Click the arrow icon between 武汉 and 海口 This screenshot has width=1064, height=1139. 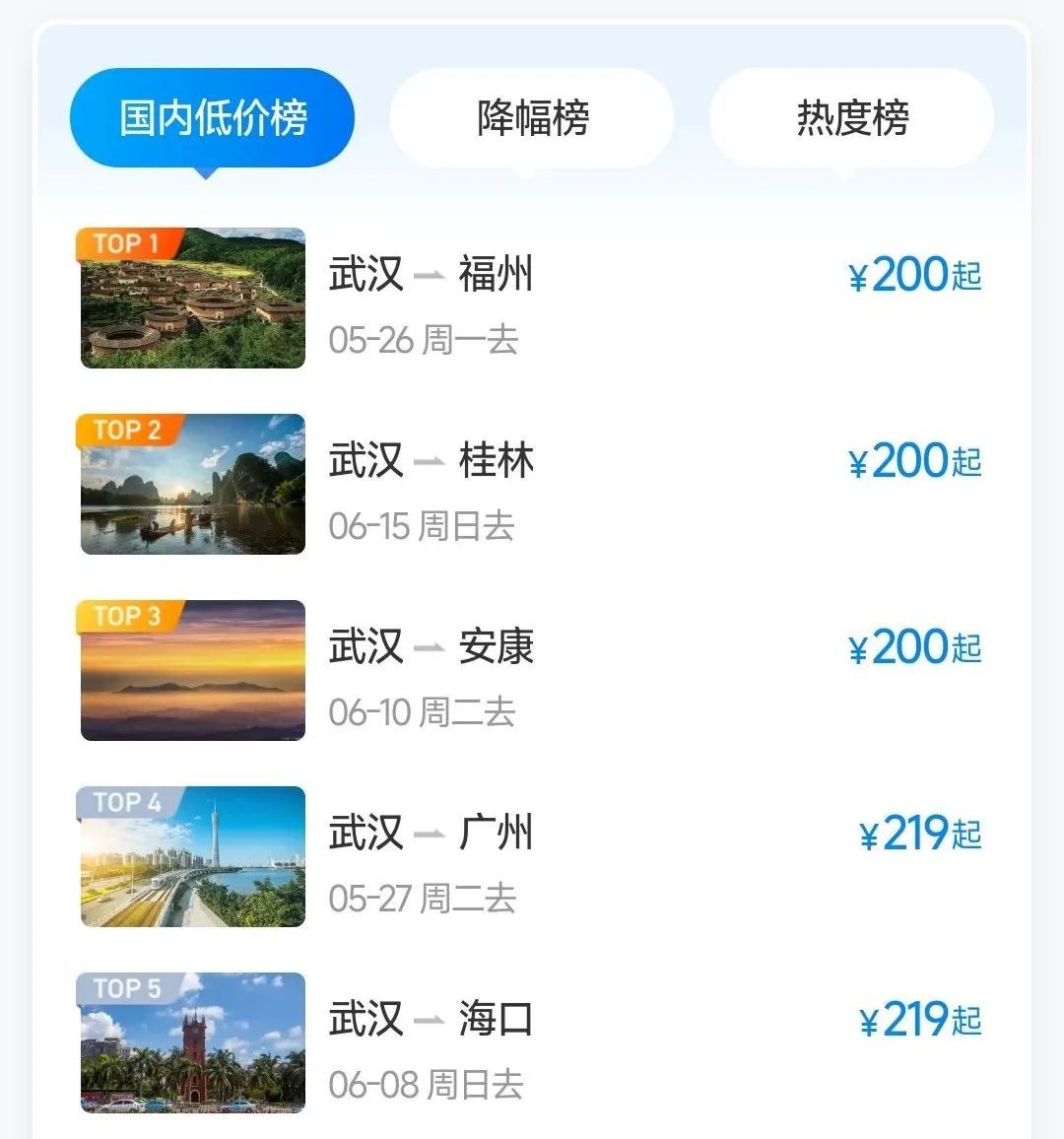click(432, 1020)
